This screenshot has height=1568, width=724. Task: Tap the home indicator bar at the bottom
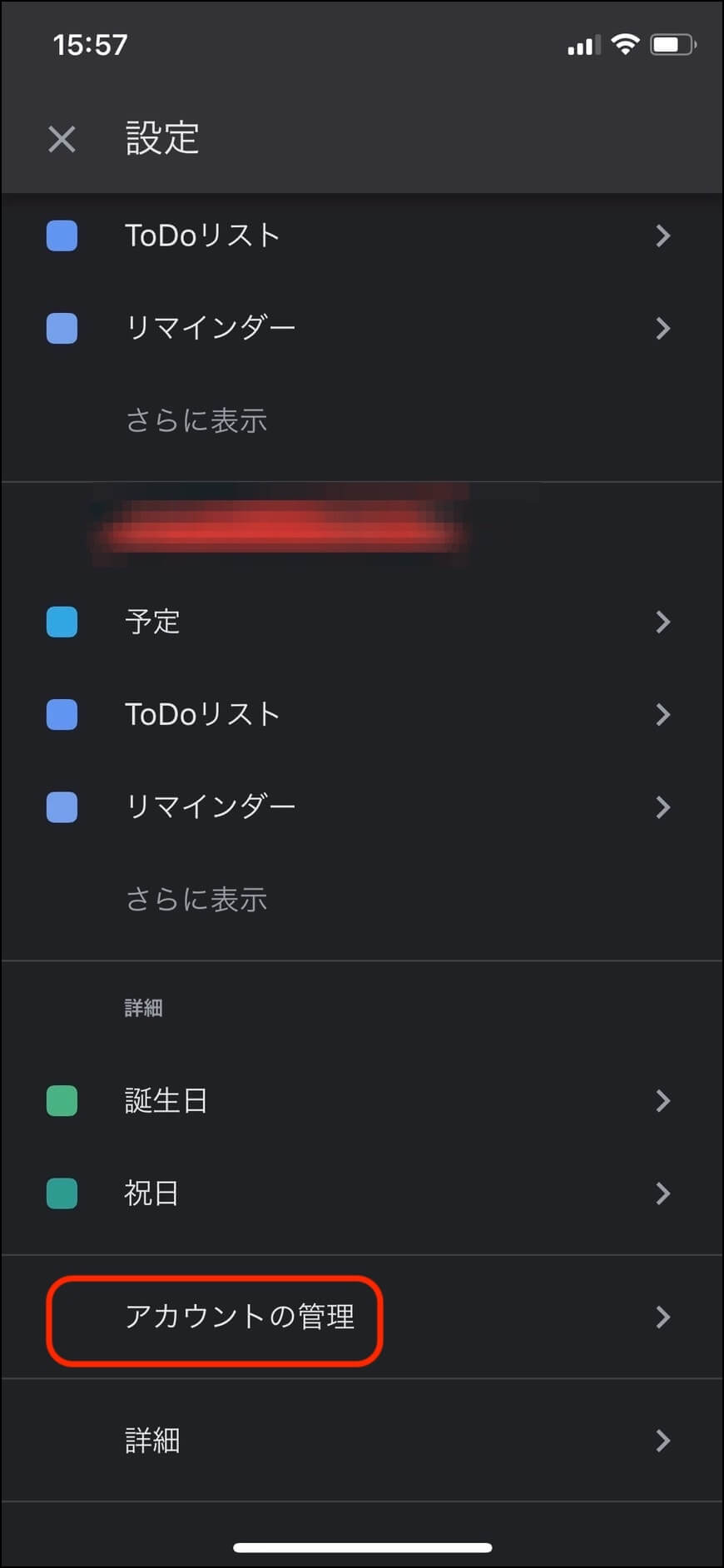(362, 1544)
